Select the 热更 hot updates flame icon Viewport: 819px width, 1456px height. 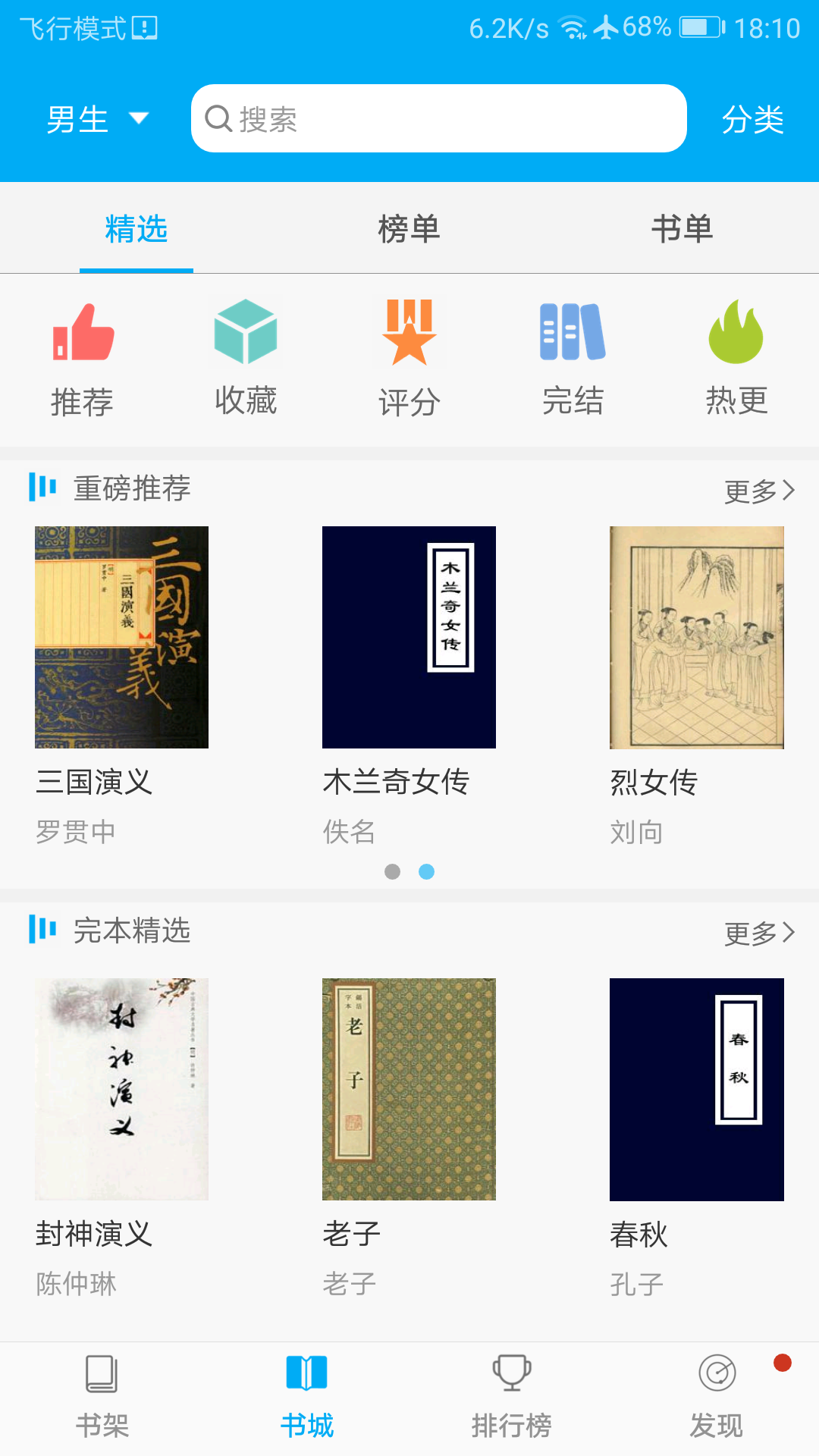coord(735,331)
